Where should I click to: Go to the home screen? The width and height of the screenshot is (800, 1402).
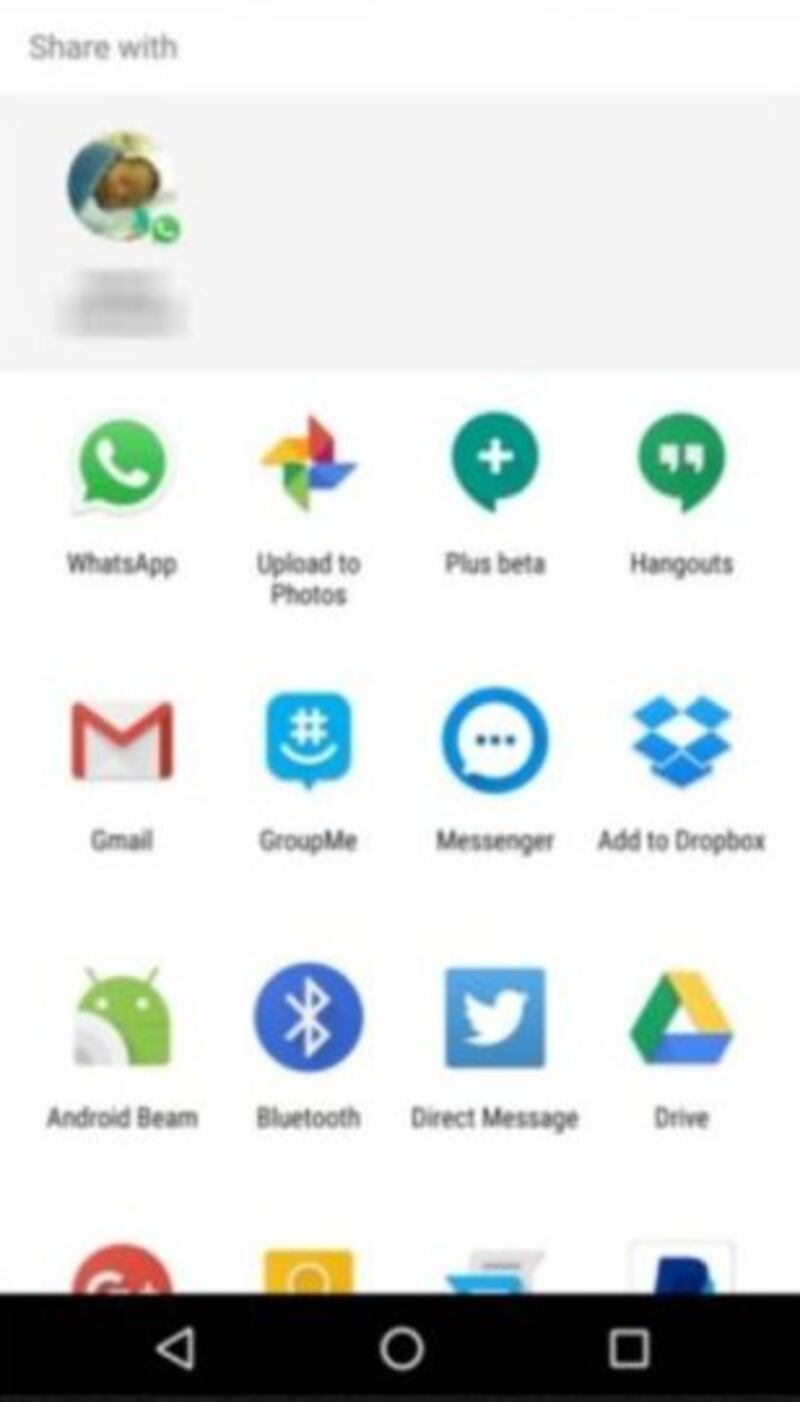point(401,1349)
